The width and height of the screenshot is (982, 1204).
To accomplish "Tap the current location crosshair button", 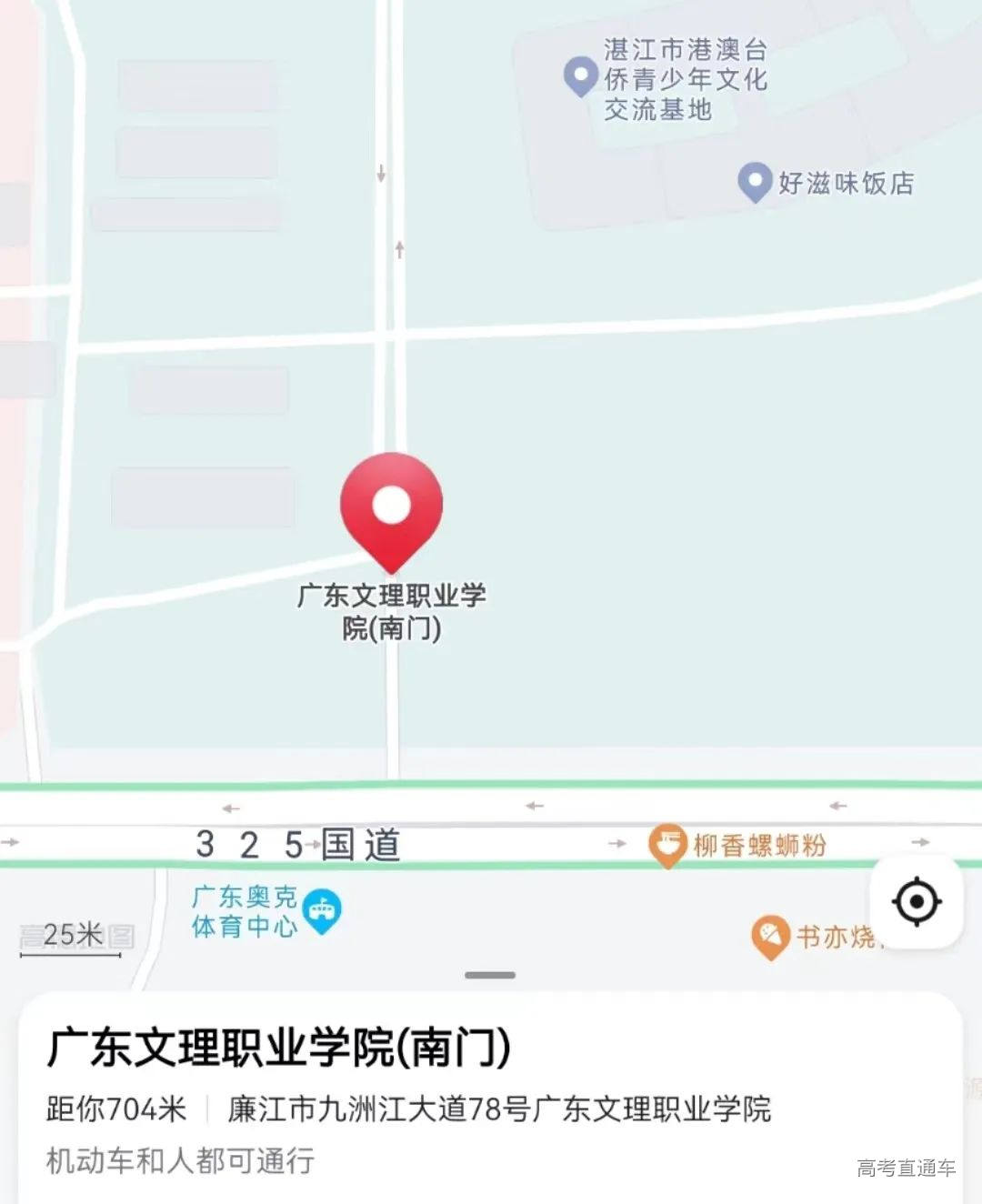I will point(916,901).
